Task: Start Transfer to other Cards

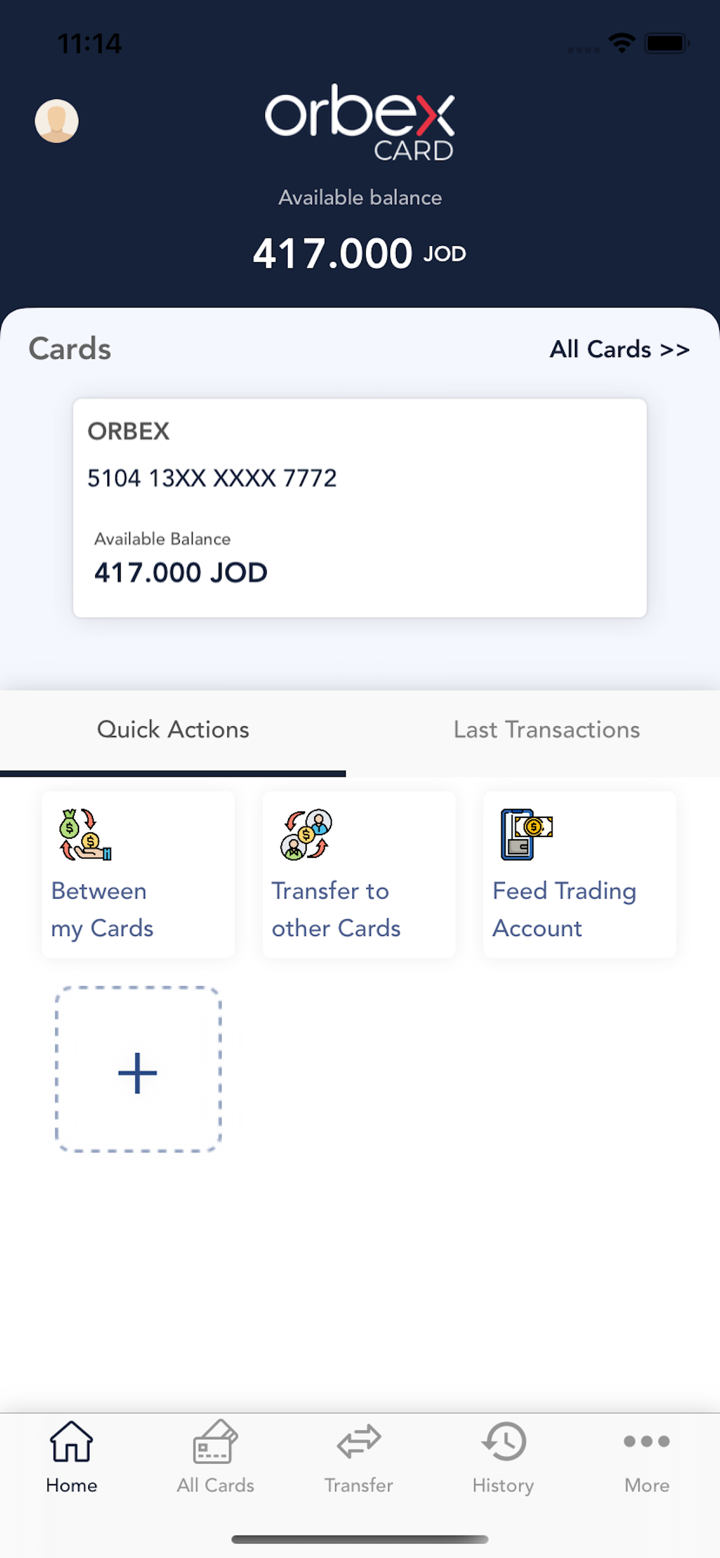Action: [358, 875]
